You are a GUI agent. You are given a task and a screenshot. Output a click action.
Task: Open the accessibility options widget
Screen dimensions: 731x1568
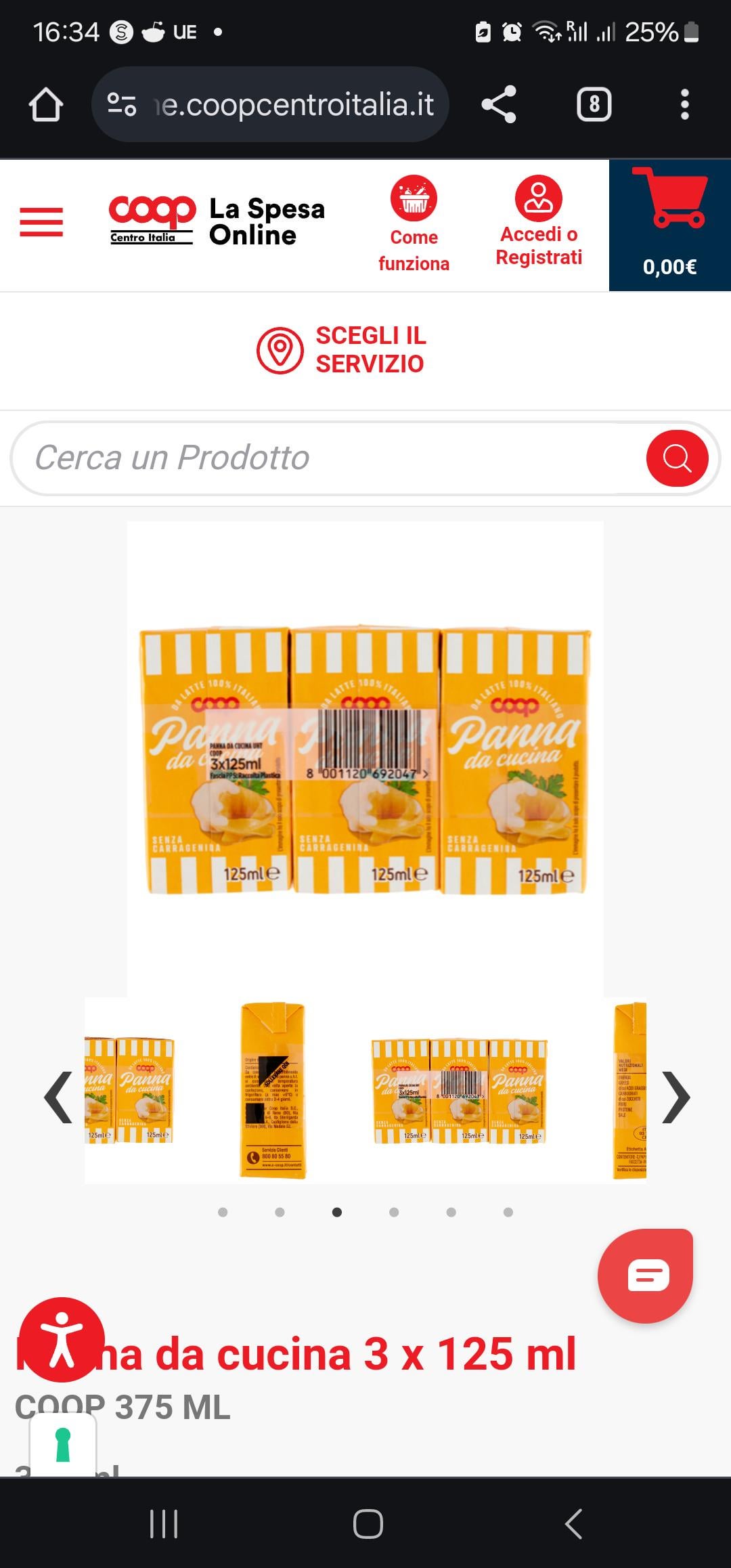[62, 1340]
